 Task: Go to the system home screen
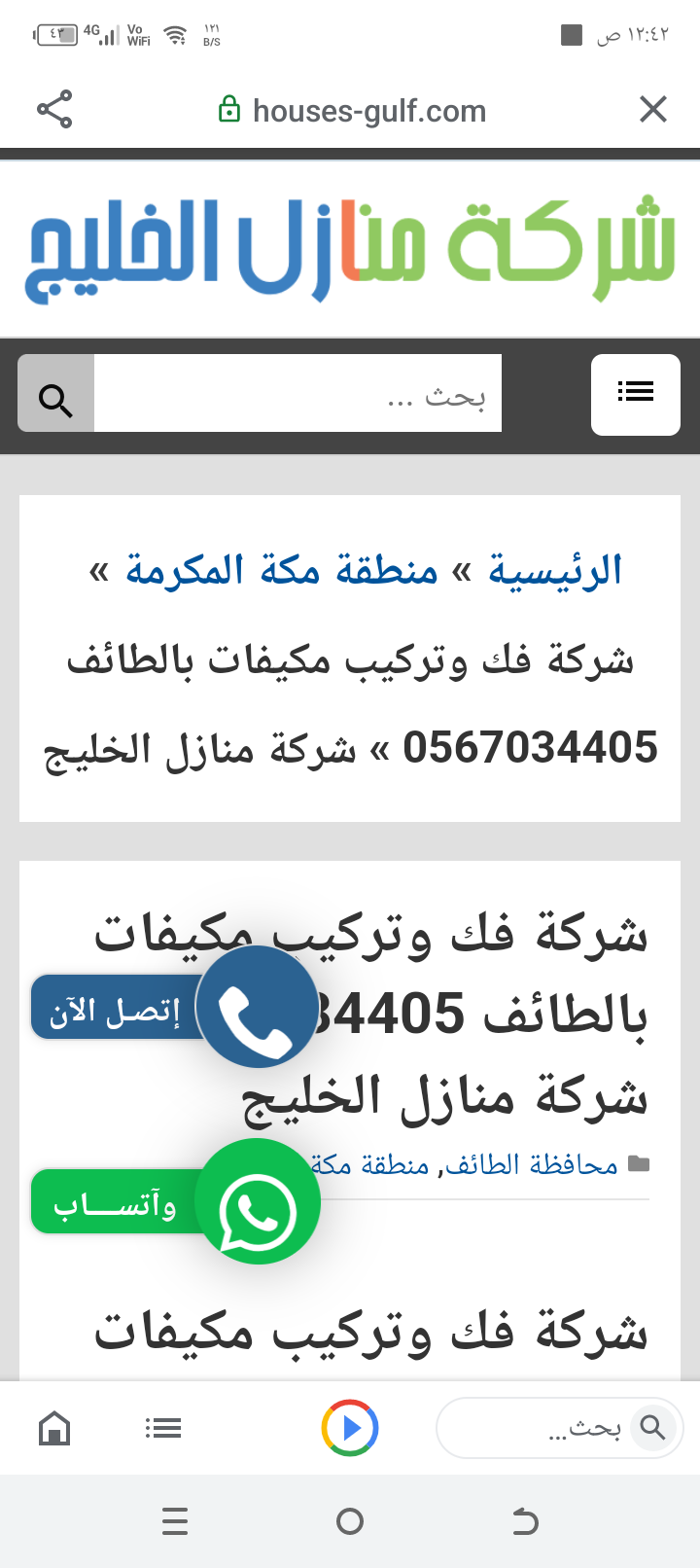coord(350,1521)
